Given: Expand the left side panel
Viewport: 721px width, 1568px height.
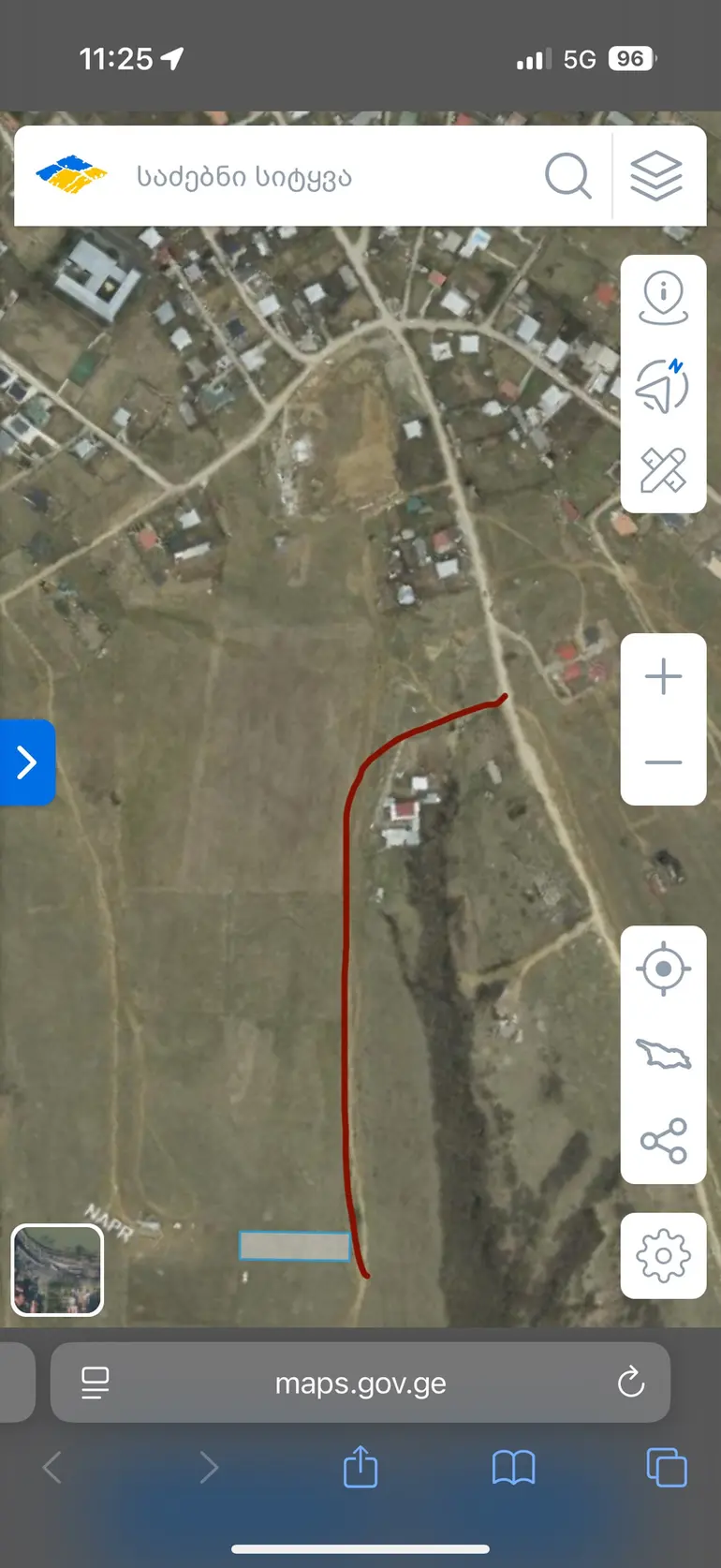Looking at the screenshot, I should [26, 762].
